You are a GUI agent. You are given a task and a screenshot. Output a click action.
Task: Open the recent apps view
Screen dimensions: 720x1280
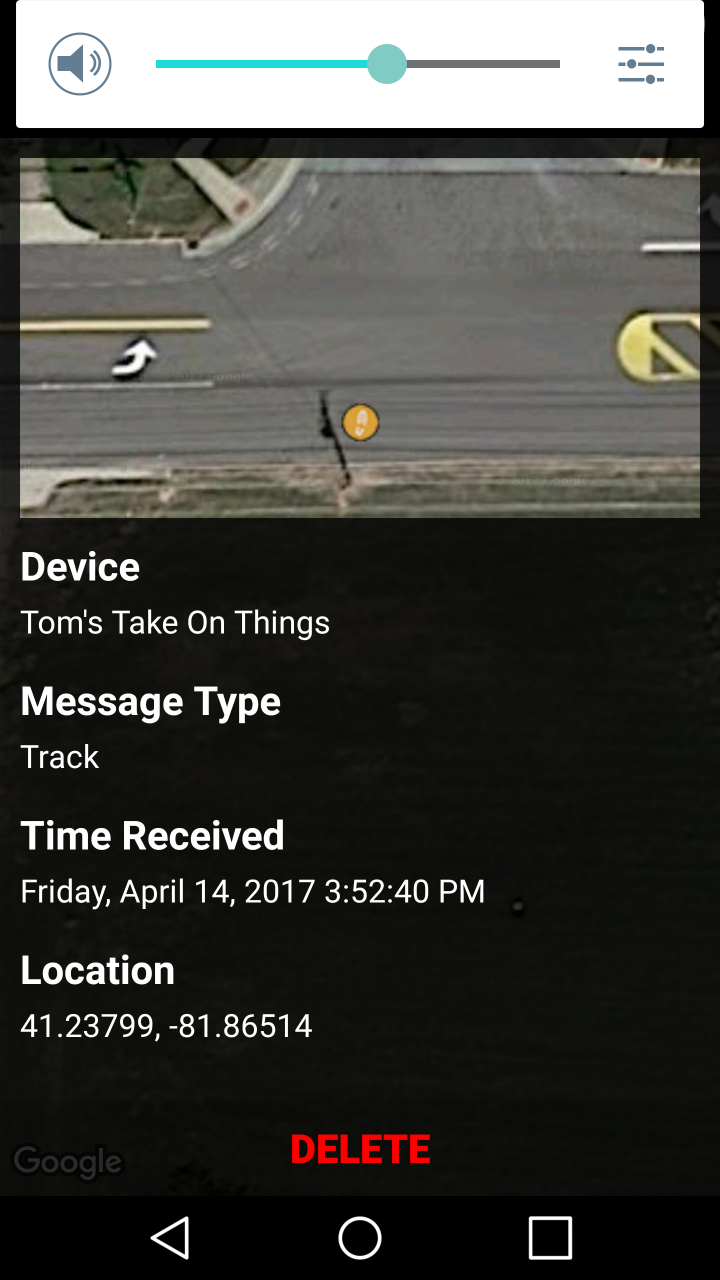click(550, 1238)
